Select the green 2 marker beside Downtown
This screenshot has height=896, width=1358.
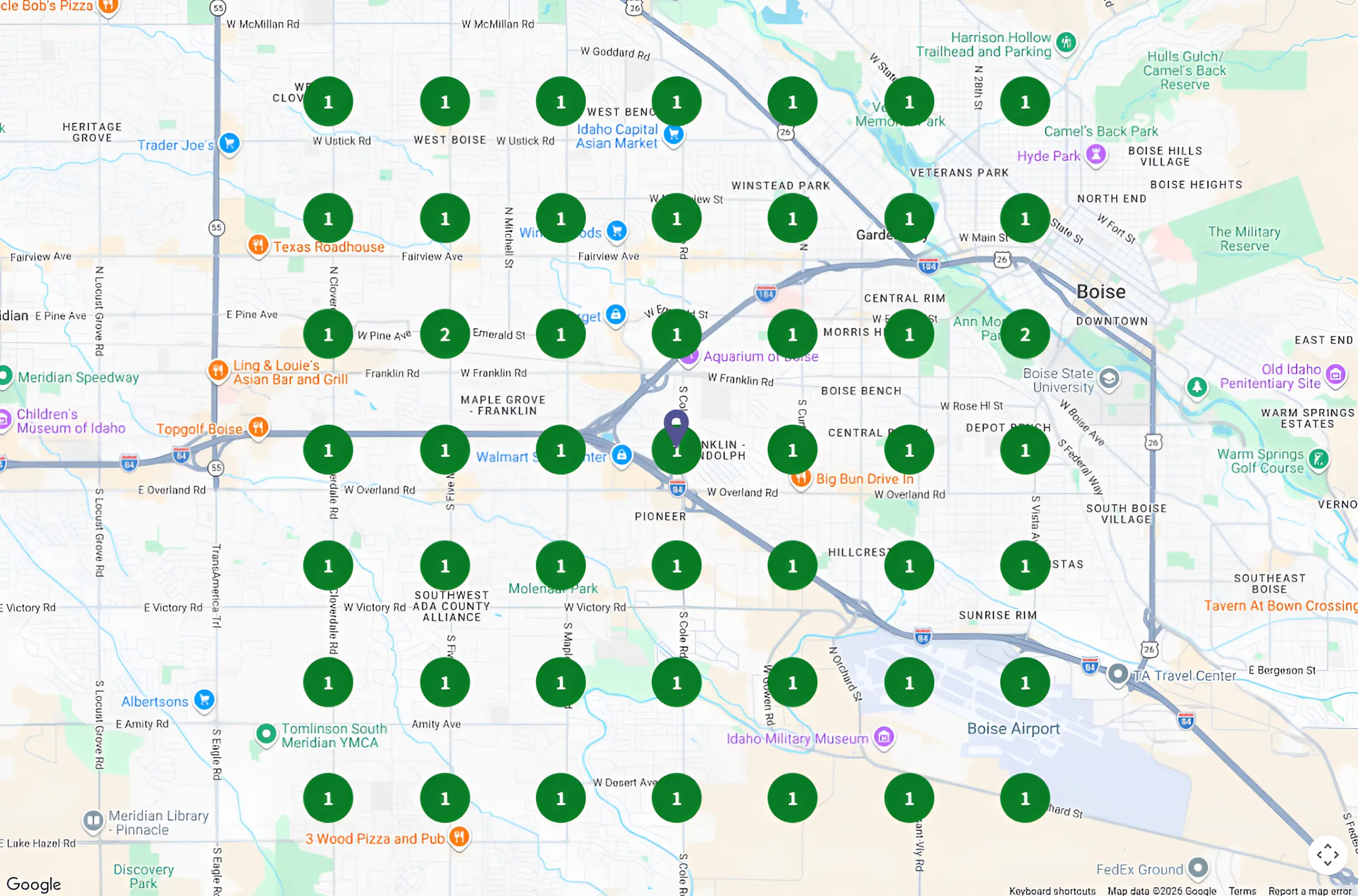(1025, 334)
